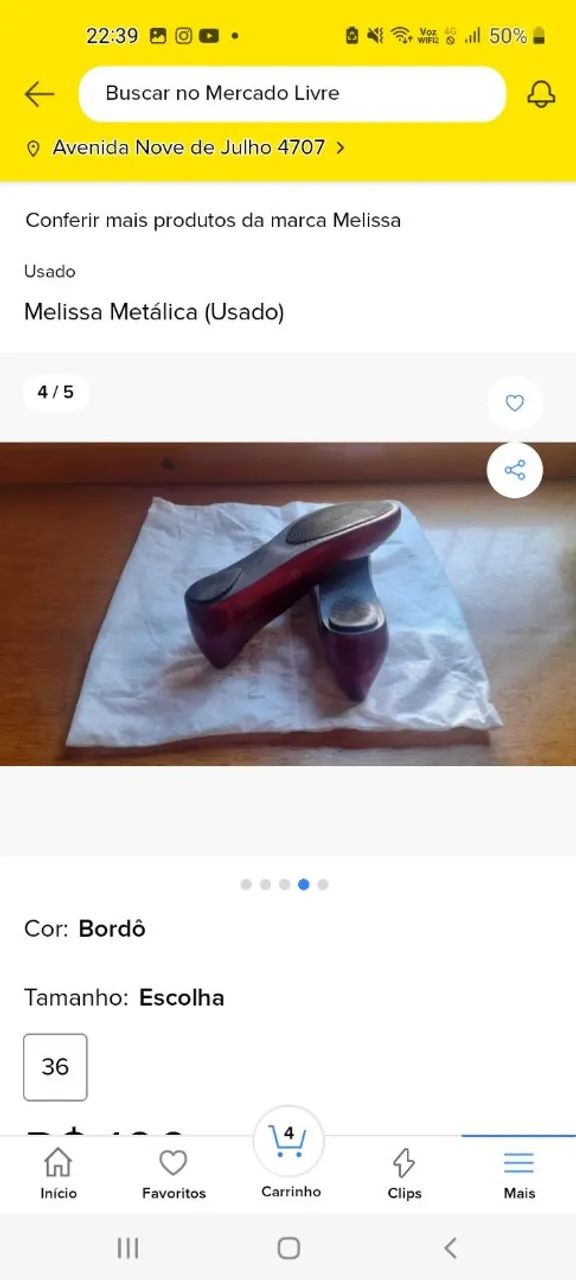Share this Melissa Metálica listing
Image resolution: width=576 pixels, height=1280 pixels.
[x=515, y=470]
